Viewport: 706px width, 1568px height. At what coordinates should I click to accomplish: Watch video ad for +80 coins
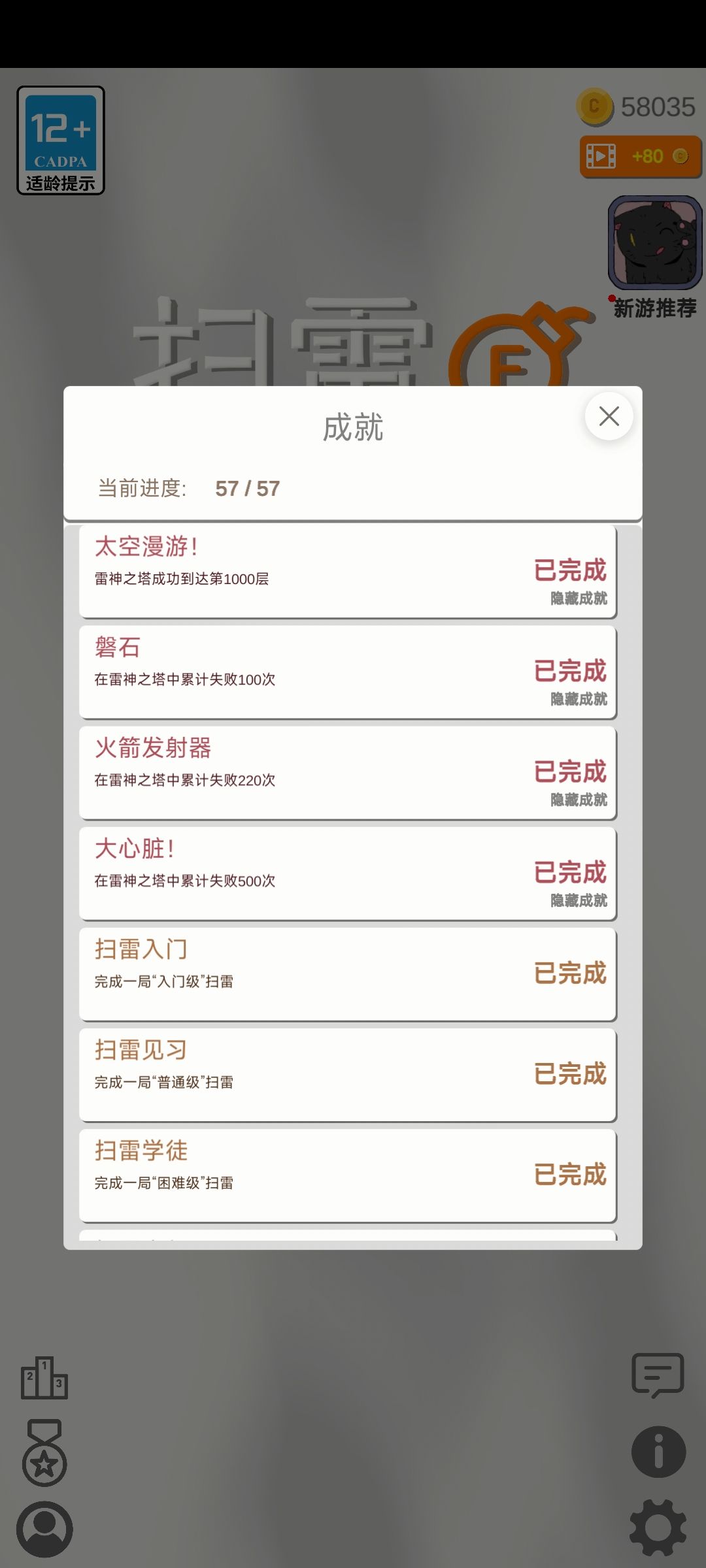[639, 157]
